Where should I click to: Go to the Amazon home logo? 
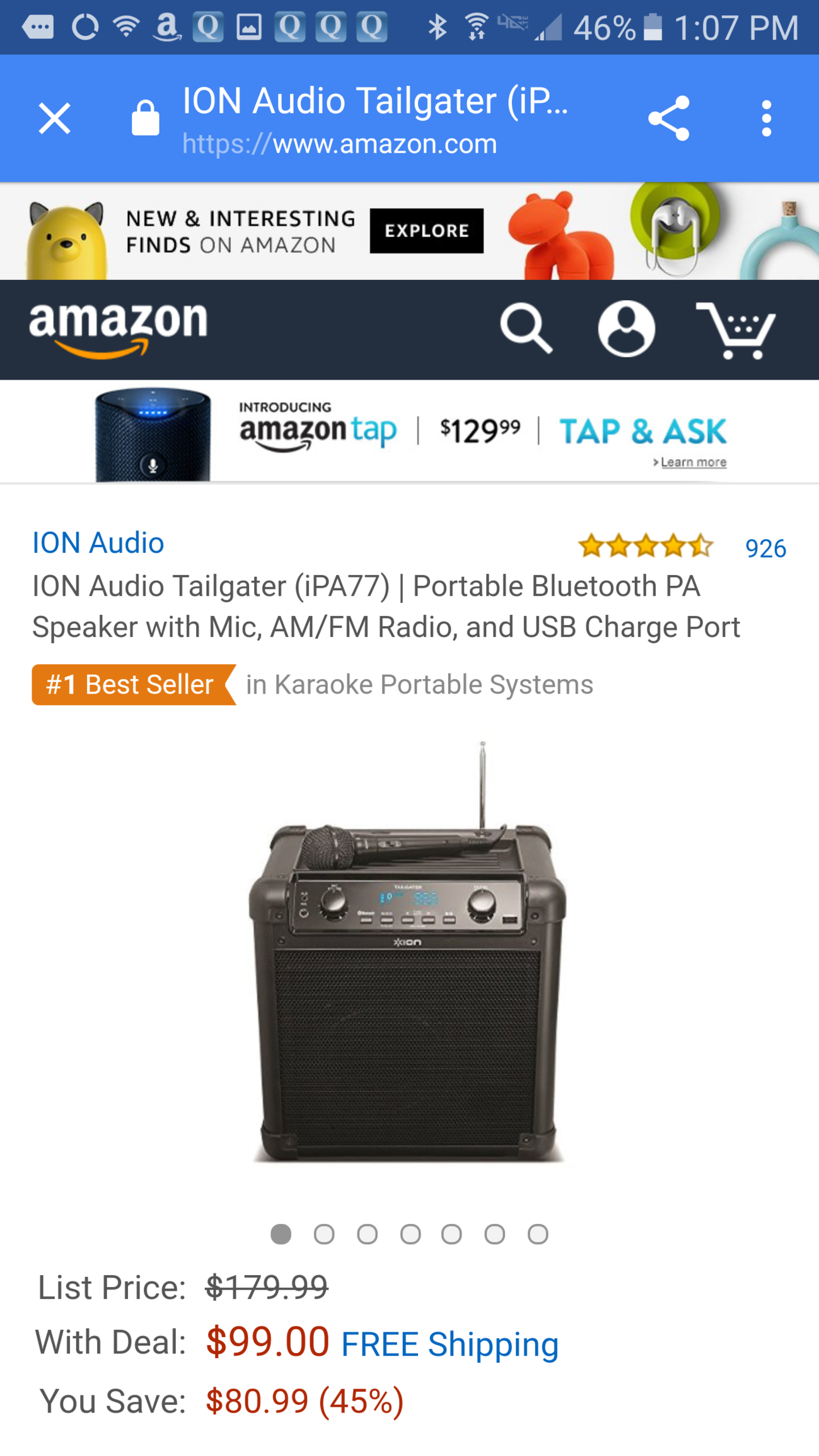pyautogui.click(x=118, y=328)
